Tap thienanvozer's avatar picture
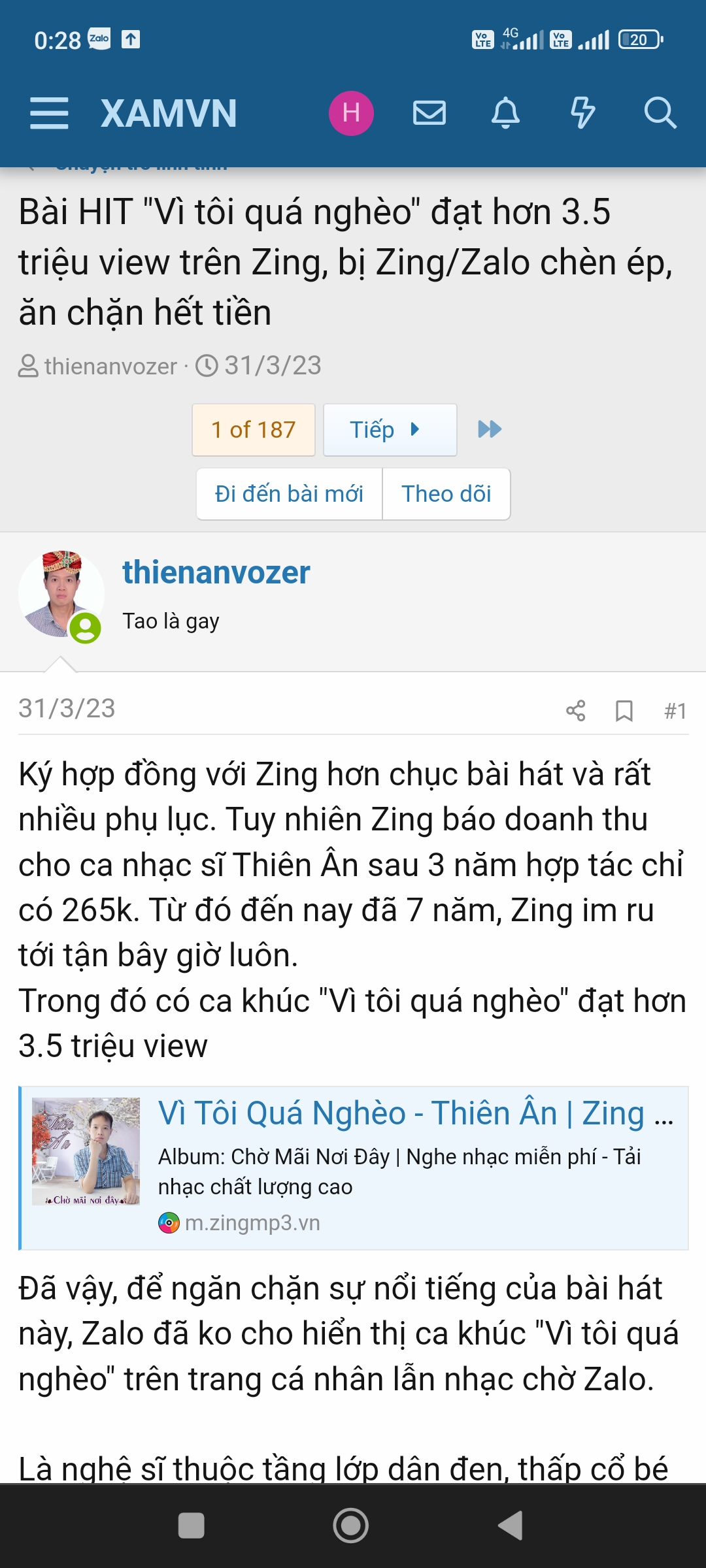 (61, 594)
